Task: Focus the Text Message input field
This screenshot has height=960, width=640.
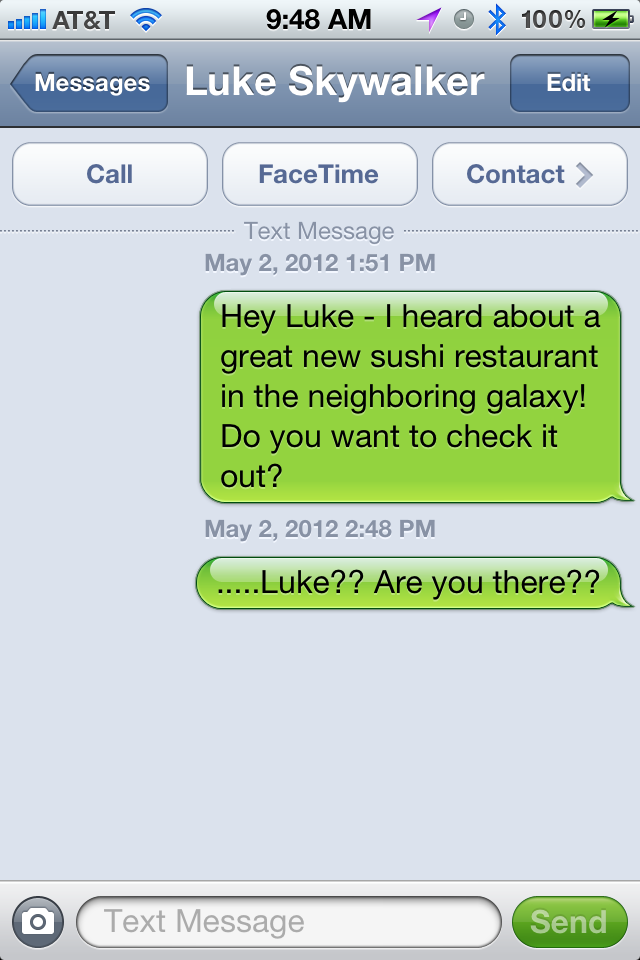Action: (288, 921)
